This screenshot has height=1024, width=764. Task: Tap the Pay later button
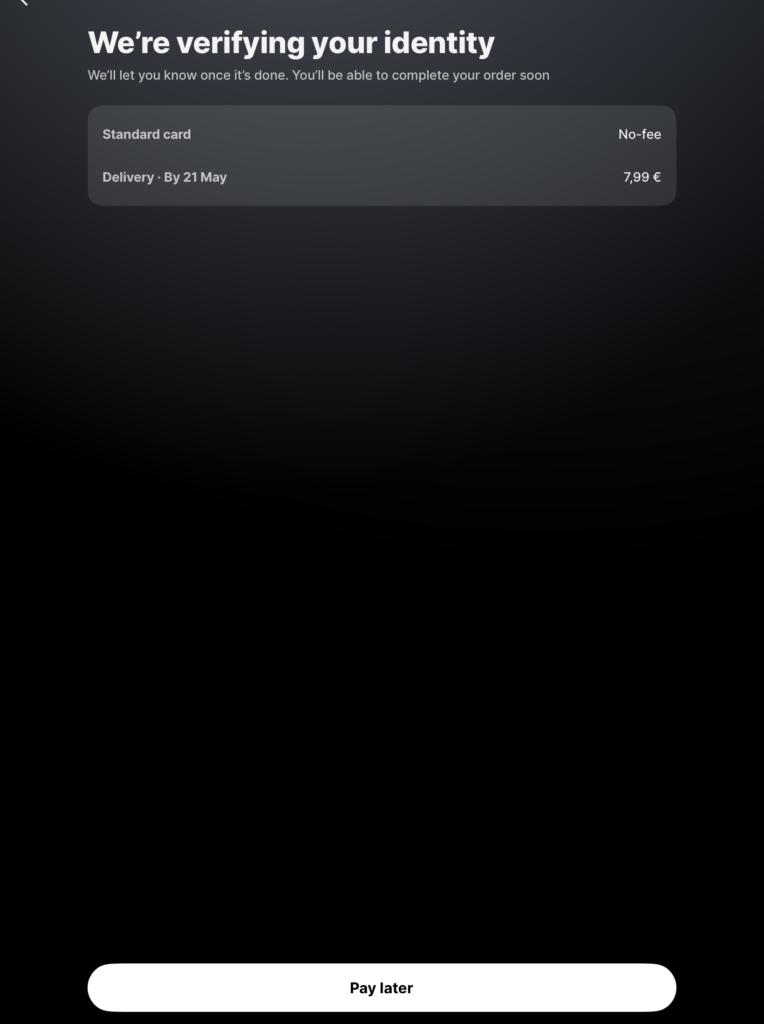[381, 987]
